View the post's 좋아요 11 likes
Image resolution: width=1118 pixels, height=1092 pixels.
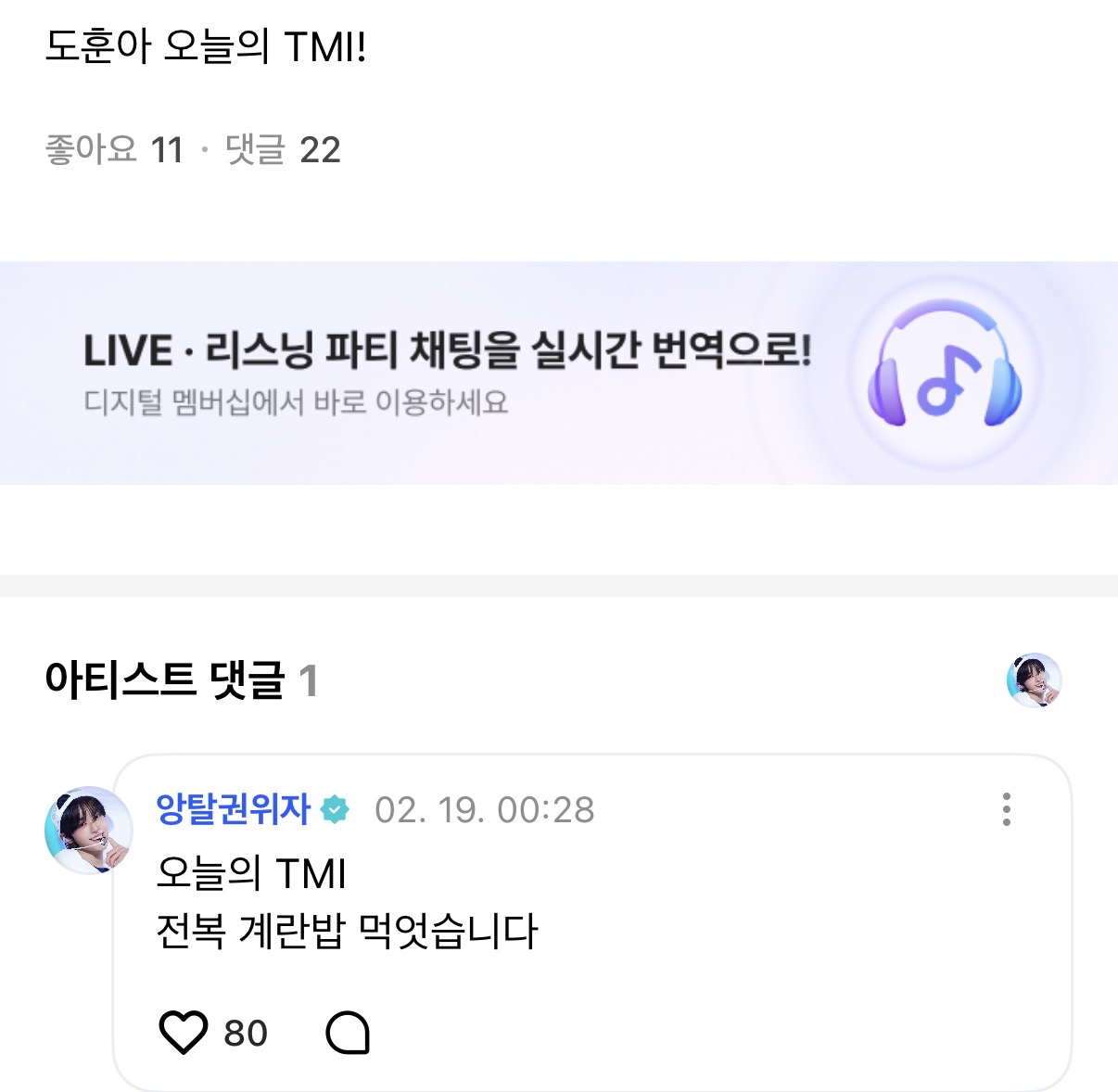tap(114, 149)
